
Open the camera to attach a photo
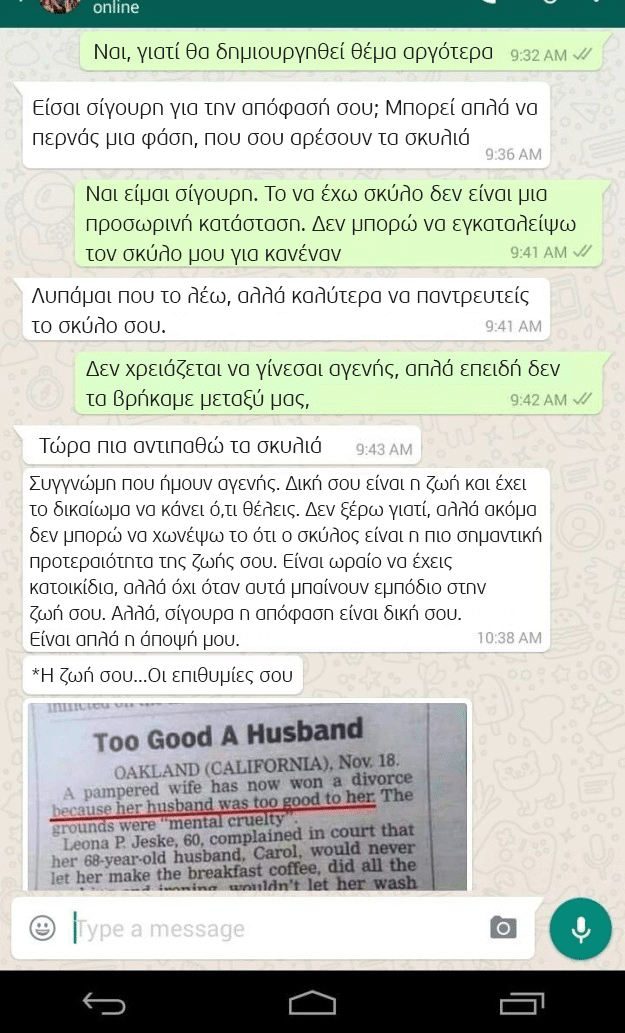tap(503, 929)
